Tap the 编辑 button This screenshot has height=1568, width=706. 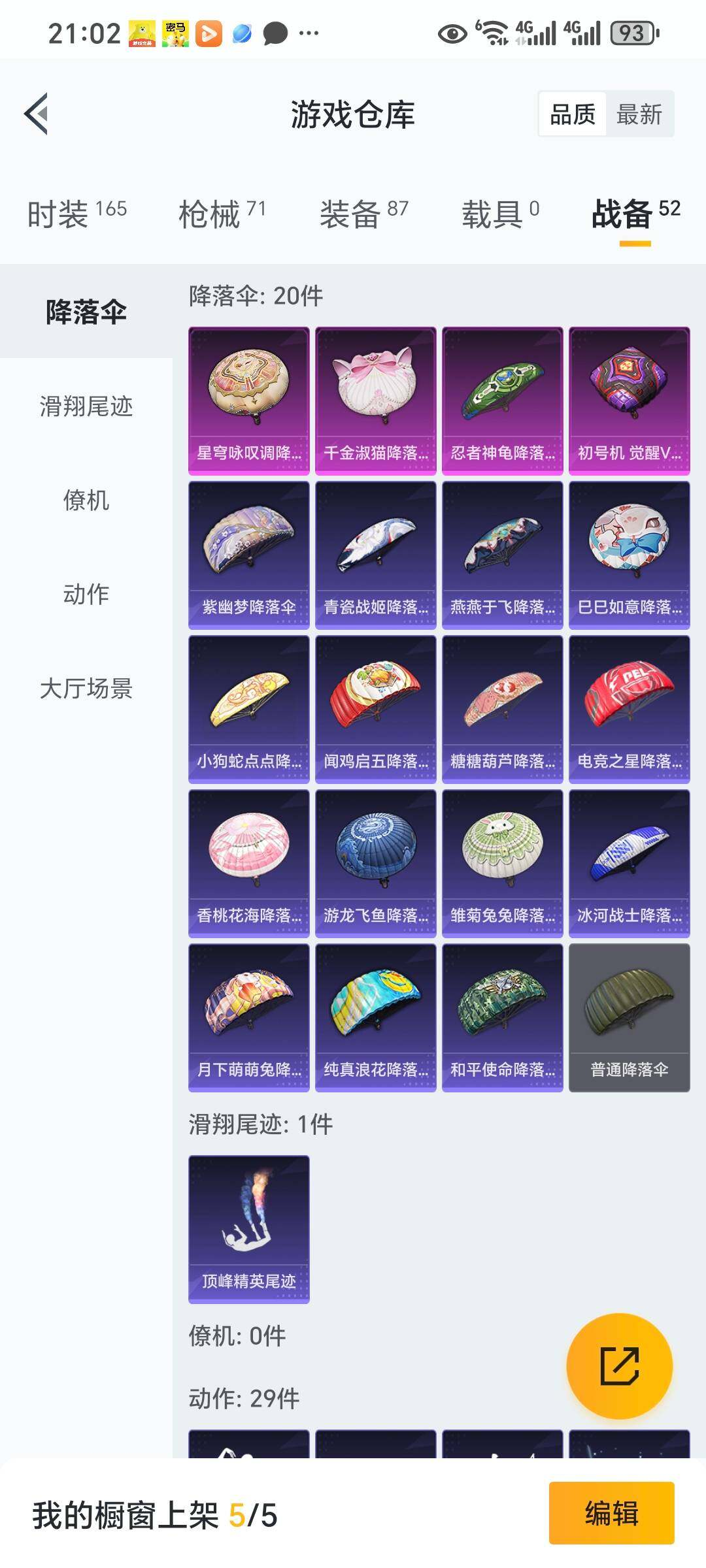[611, 1513]
